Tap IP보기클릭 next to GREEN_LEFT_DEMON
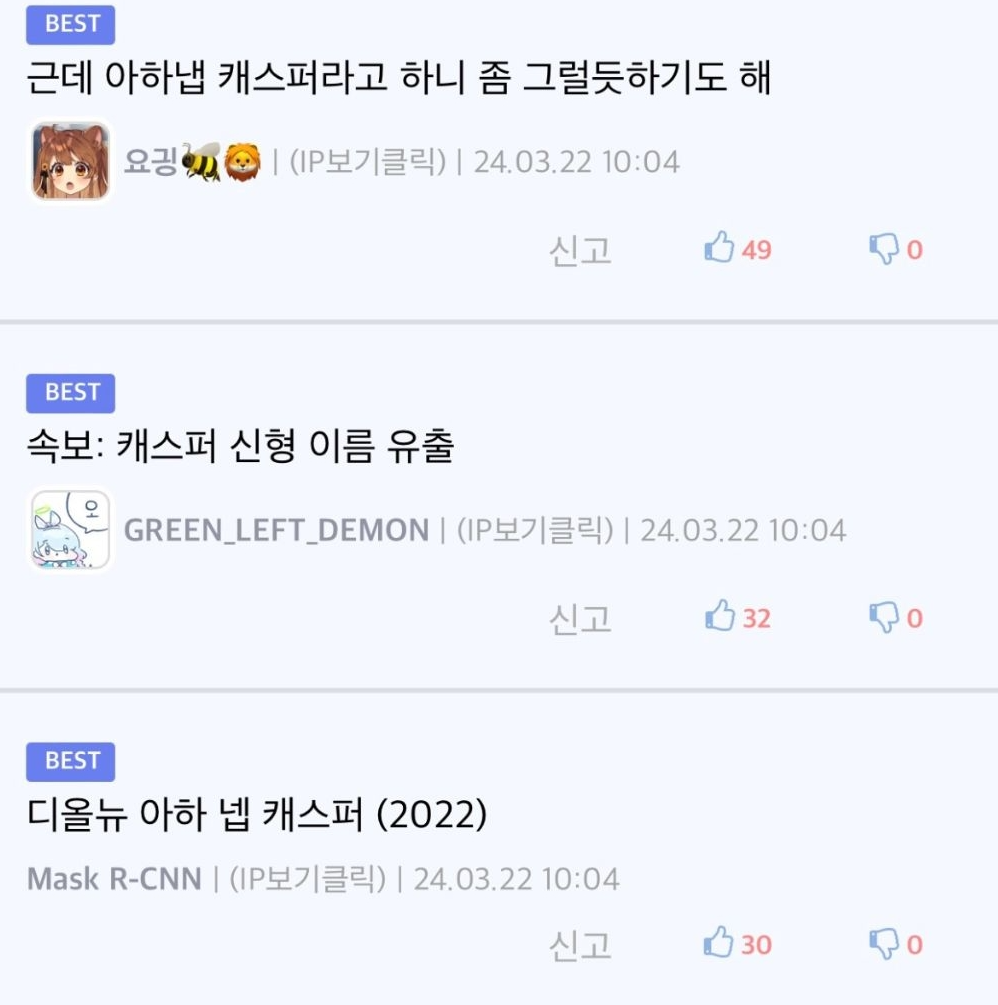The image size is (998, 1005). click(x=534, y=529)
